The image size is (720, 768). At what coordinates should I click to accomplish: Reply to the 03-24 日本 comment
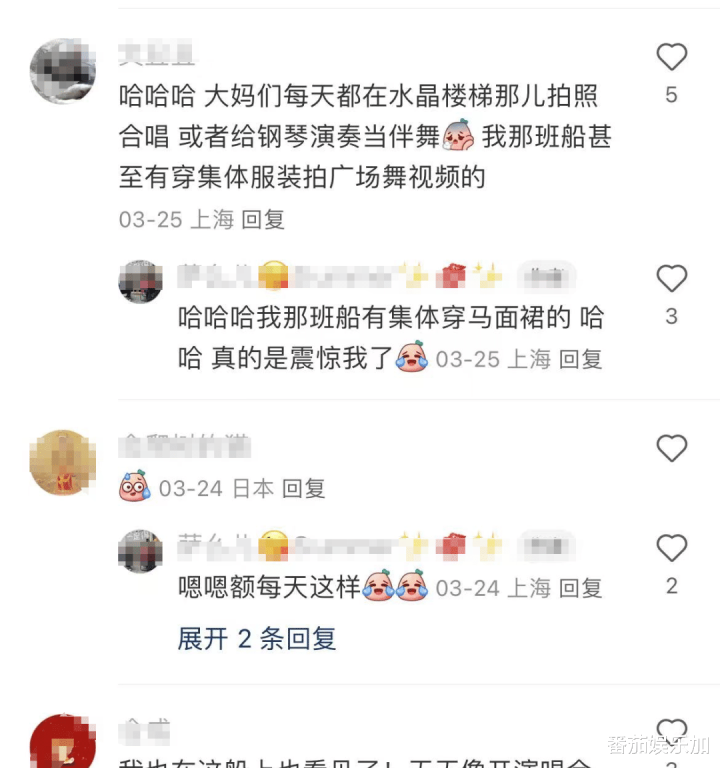[x=304, y=489]
